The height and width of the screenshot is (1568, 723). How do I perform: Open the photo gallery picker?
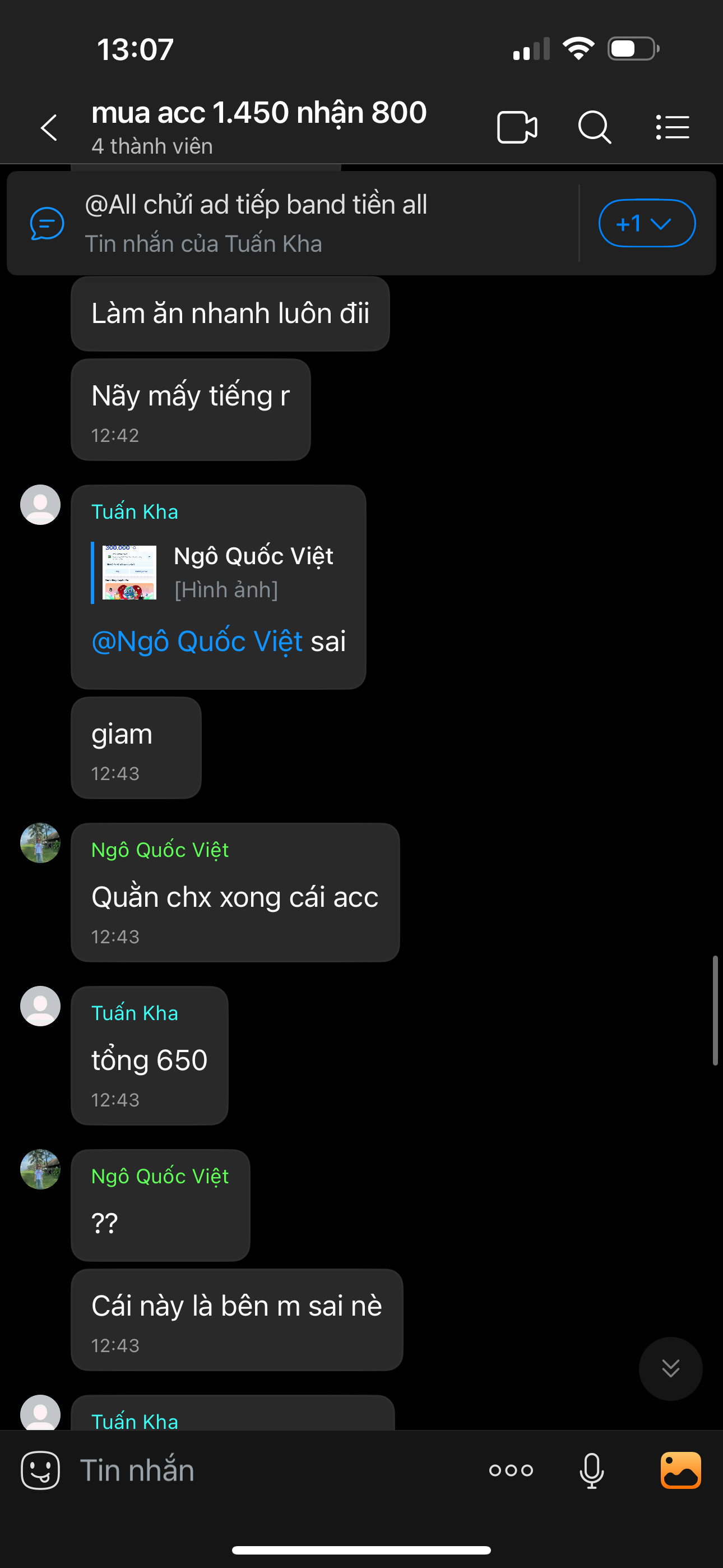point(680,1470)
